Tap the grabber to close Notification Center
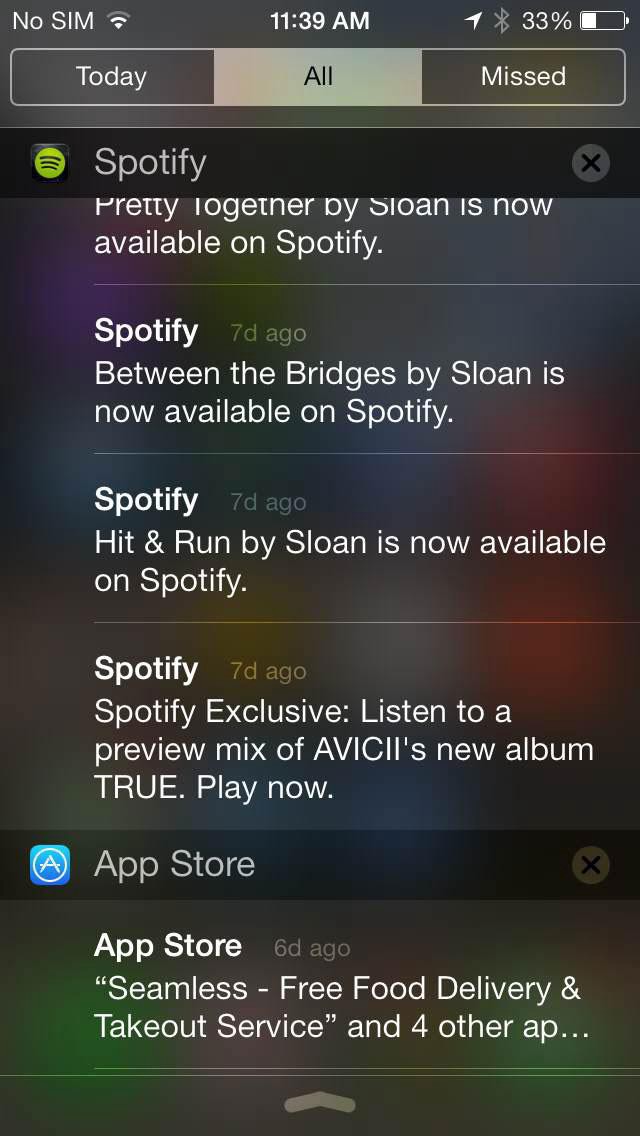 [x=320, y=1104]
